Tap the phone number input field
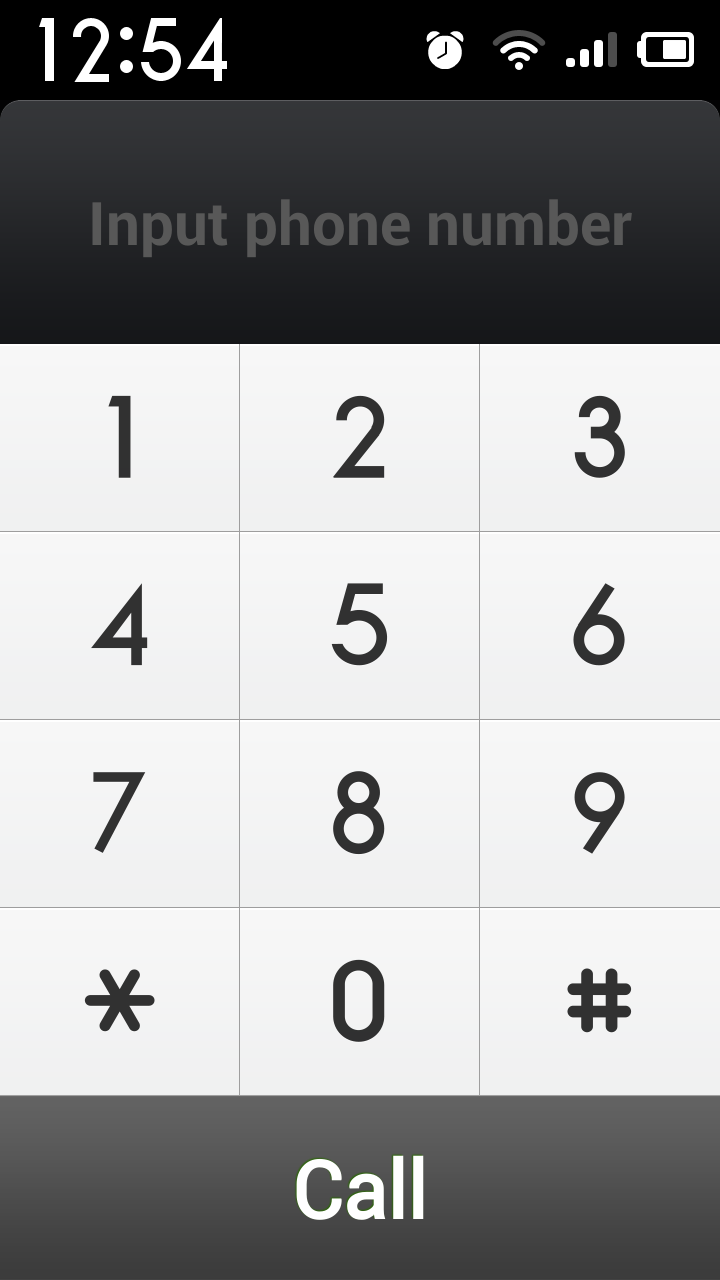720x1280 pixels. 360,224
